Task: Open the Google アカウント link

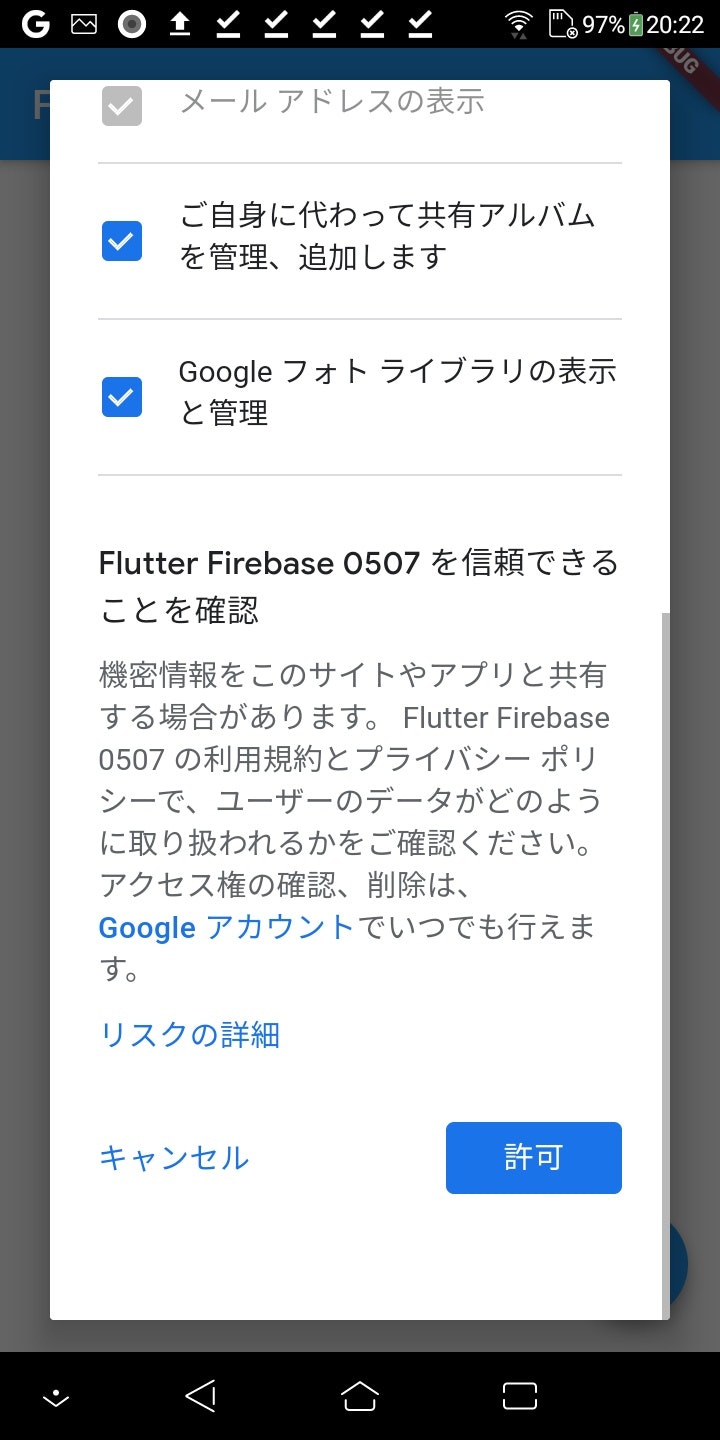Action: coord(227,927)
